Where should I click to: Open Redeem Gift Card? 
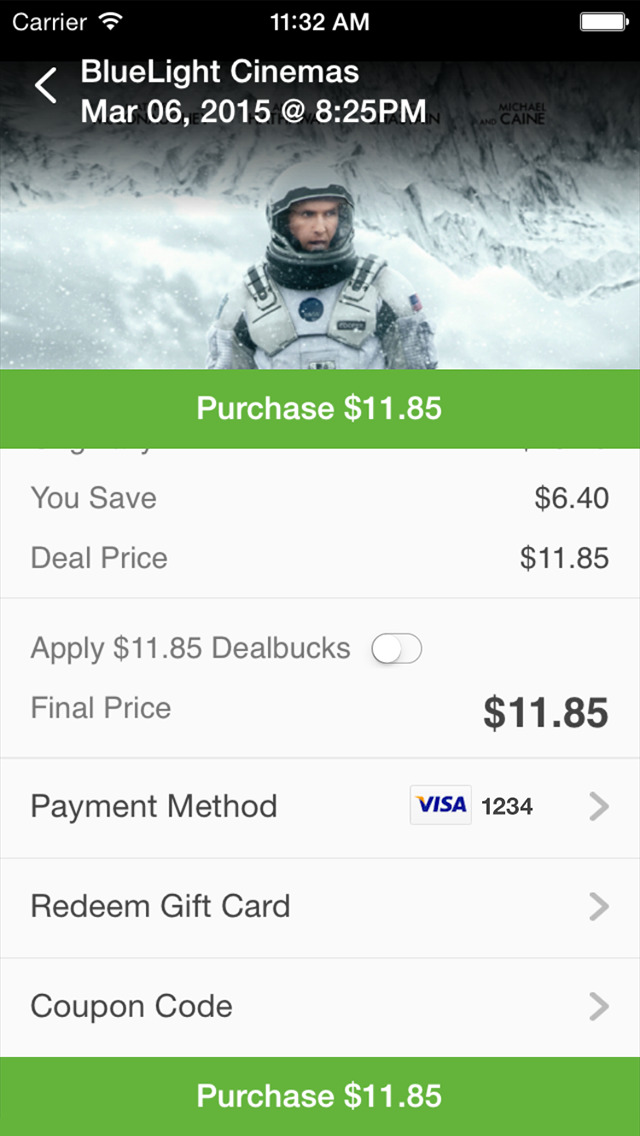320,907
